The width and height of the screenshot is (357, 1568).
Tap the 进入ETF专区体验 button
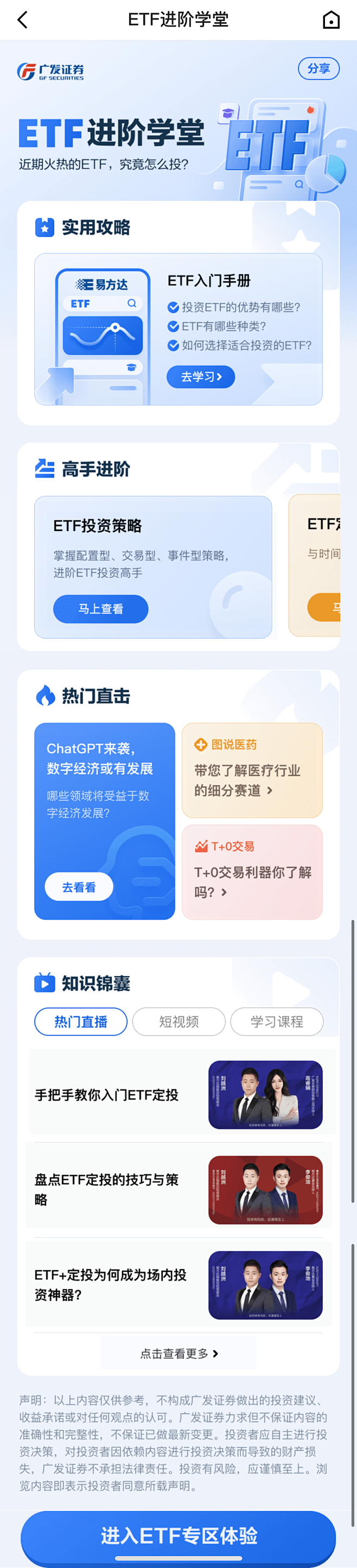tap(178, 1535)
